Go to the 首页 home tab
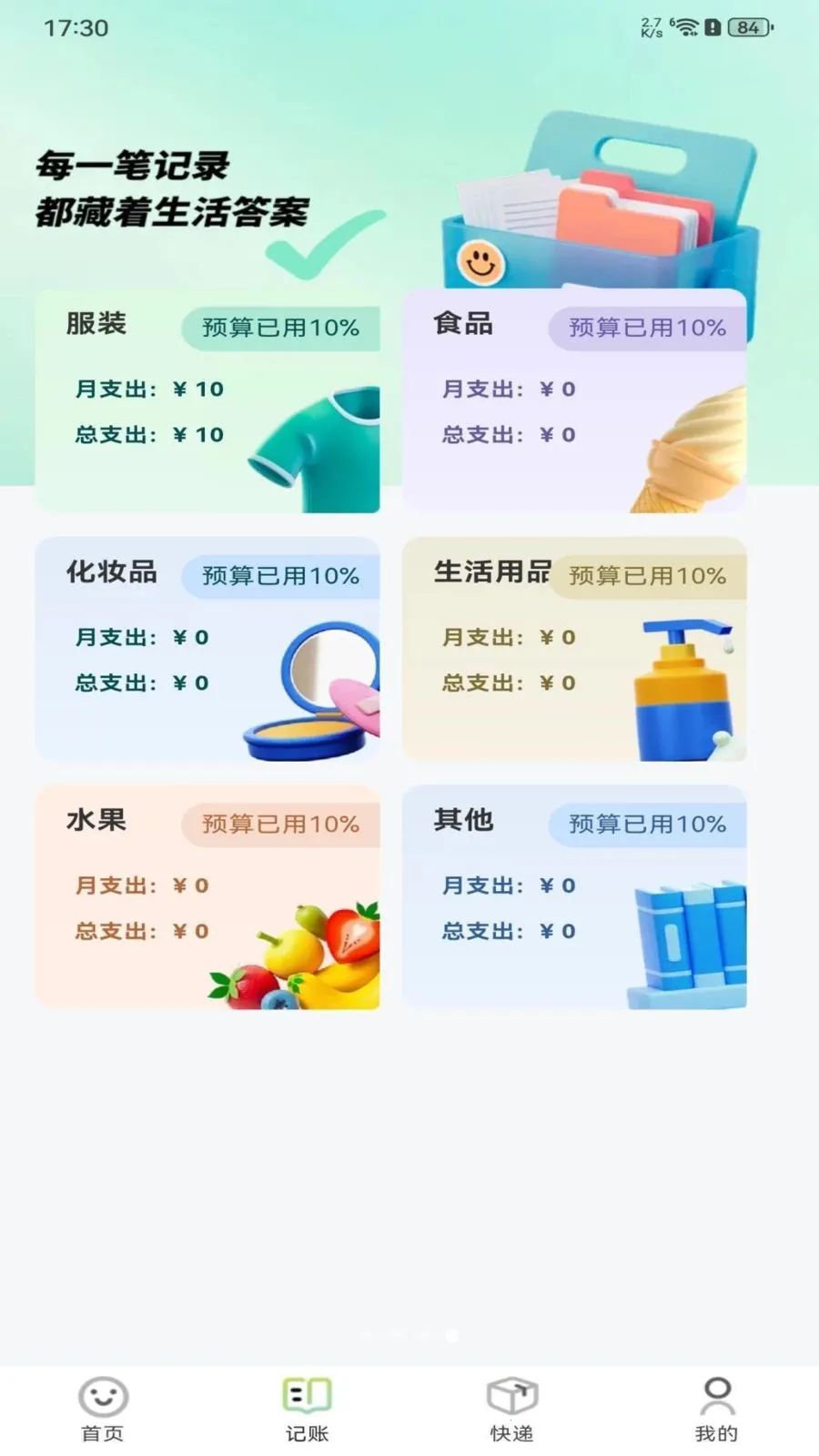The width and height of the screenshot is (819, 1456). [103, 1408]
